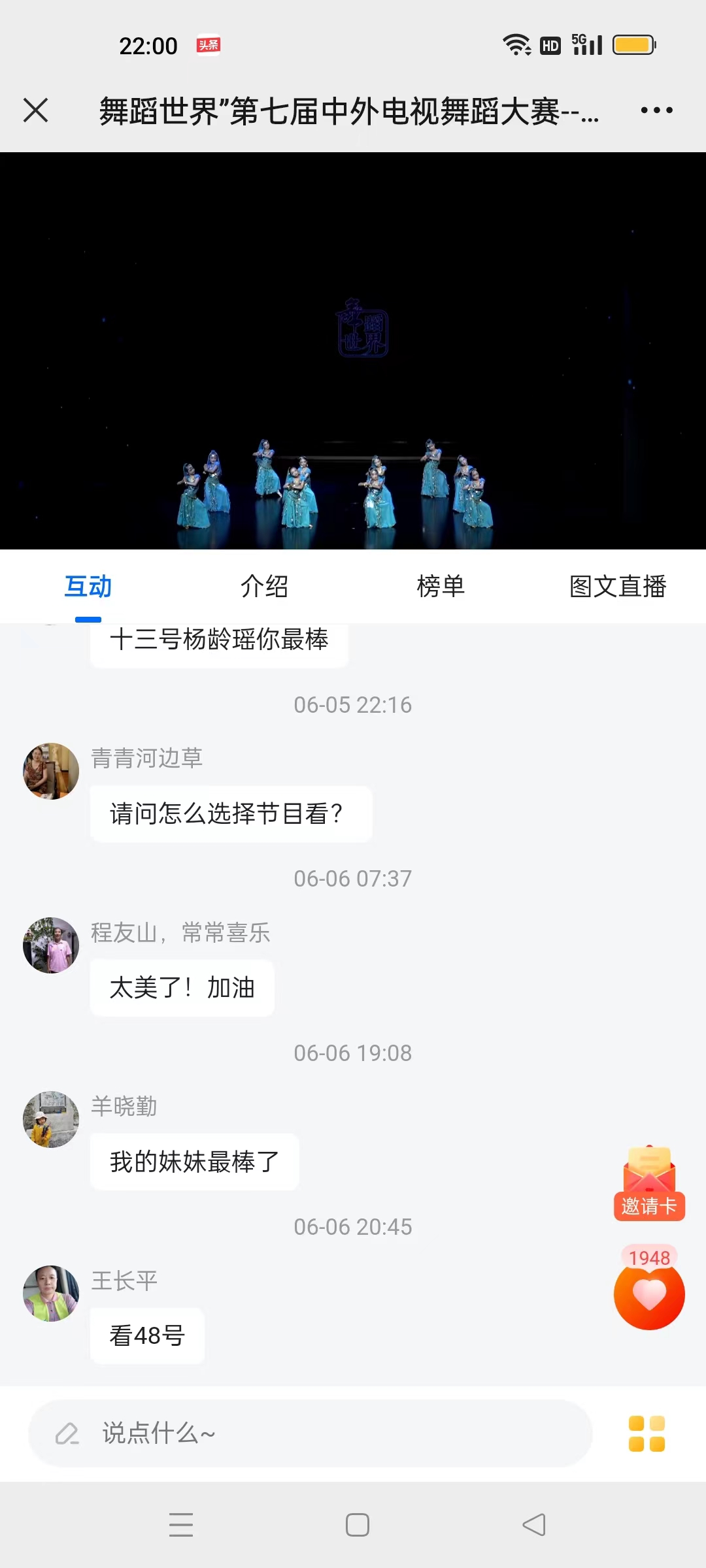Focus the 说点什么 comment box
Image resolution: width=706 pixels, height=1568 pixels.
point(311,1433)
